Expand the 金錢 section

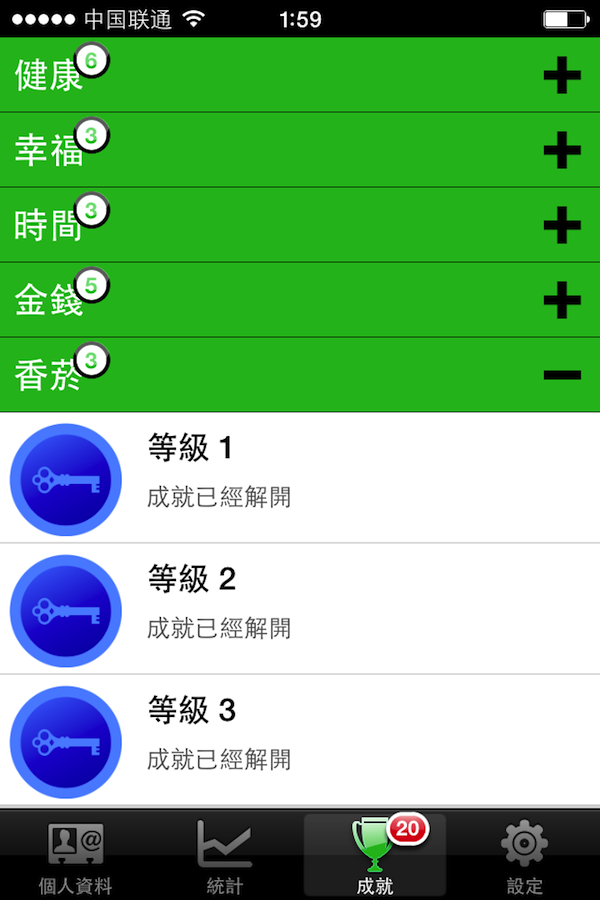[x=561, y=299]
